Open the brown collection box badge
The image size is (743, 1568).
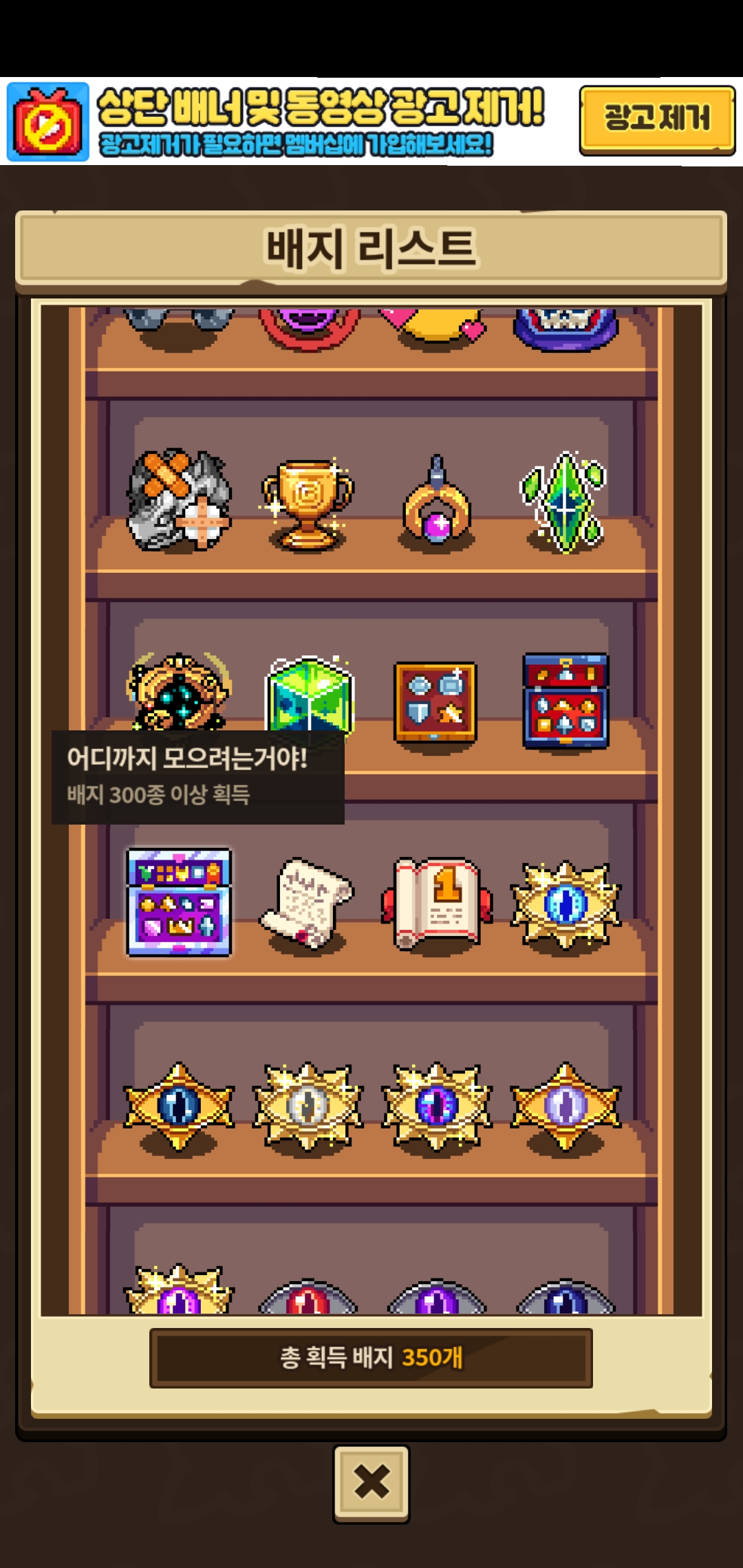click(x=435, y=702)
